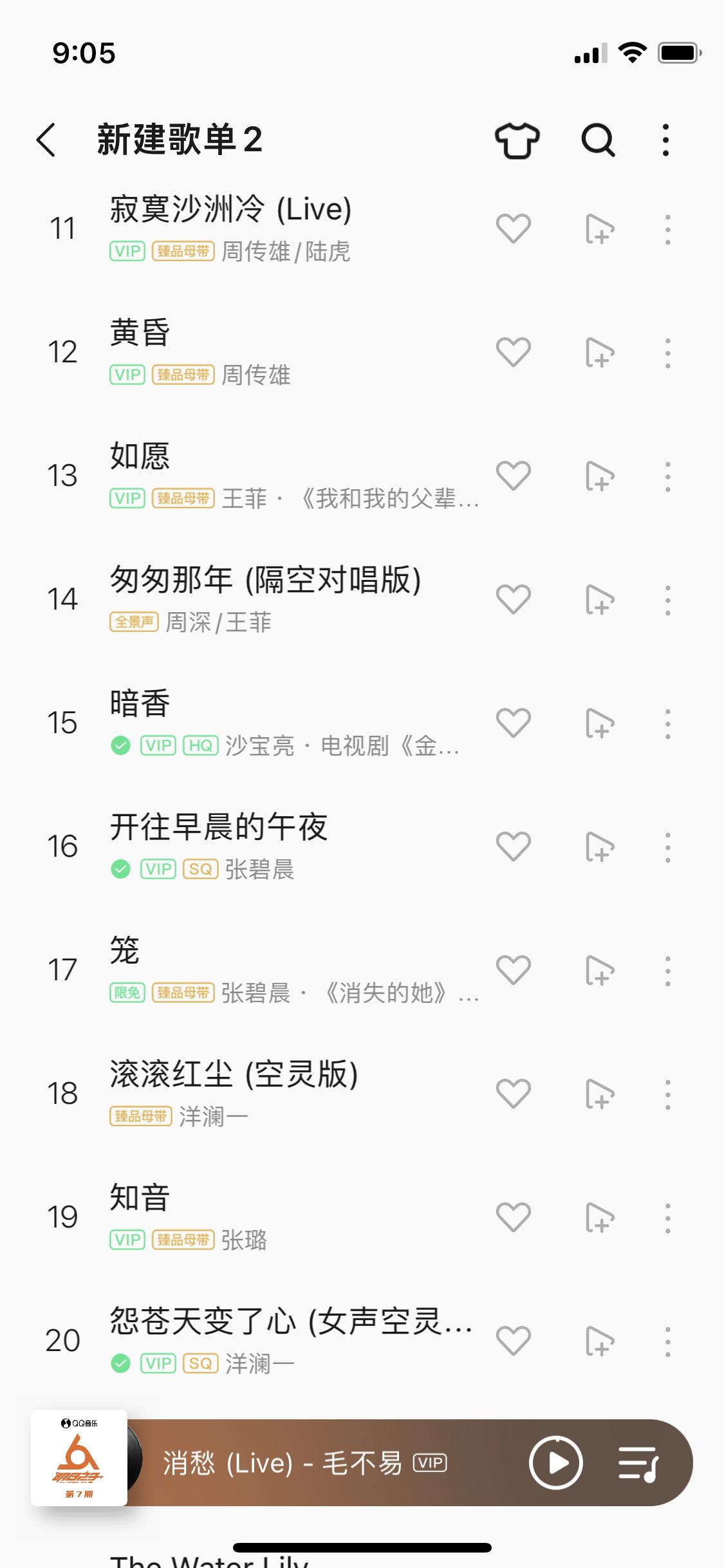
Task: Go back from 新建歌单2 playlist
Action: (46, 140)
